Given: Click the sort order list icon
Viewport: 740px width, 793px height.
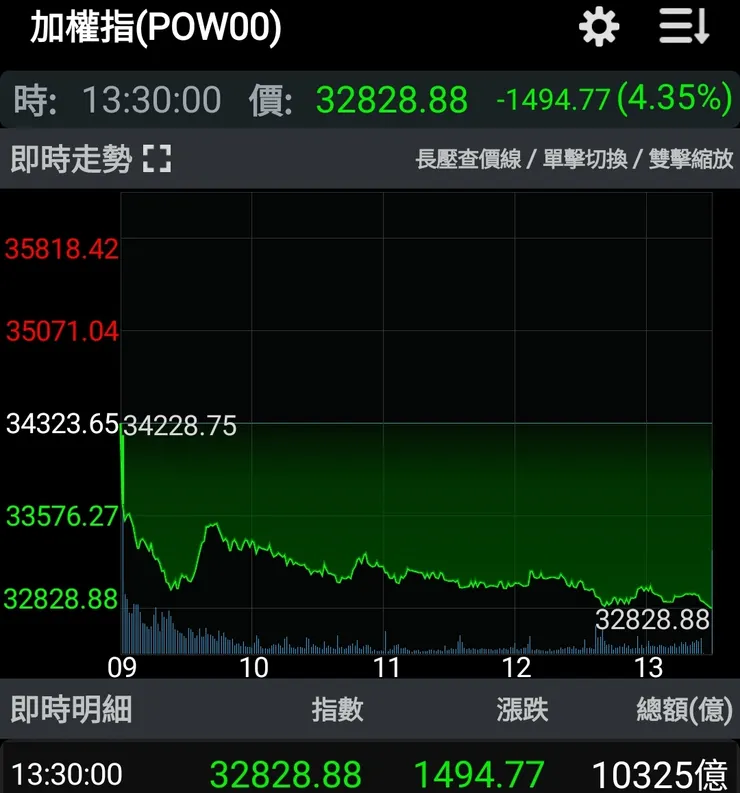Looking at the screenshot, I should (x=682, y=26).
